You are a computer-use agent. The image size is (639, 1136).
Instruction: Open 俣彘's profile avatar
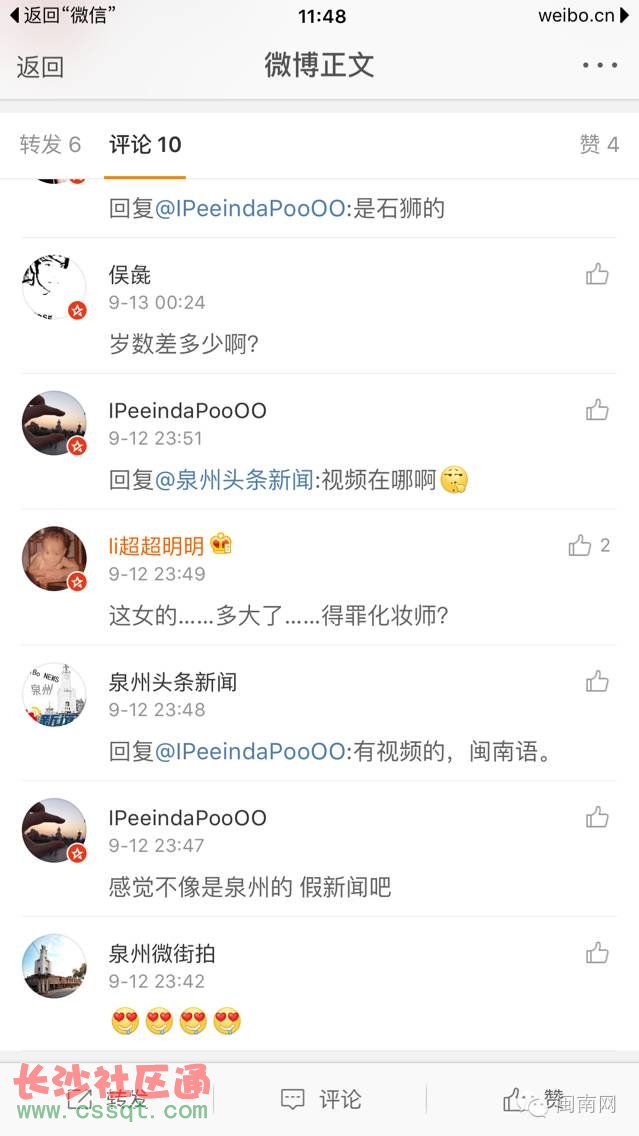click(54, 287)
